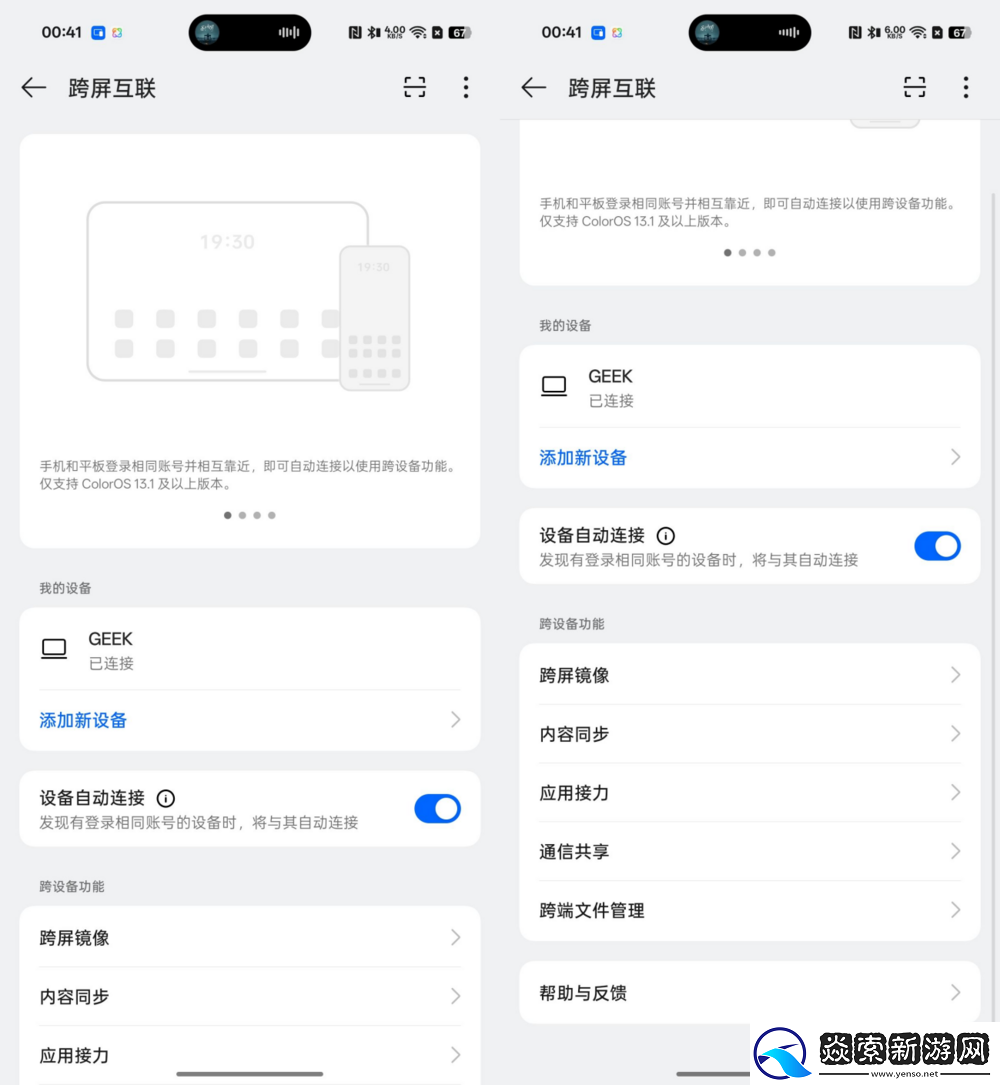Tap the laptop icon next to GEEK device
The image size is (1000, 1085).
[x=54, y=648]
